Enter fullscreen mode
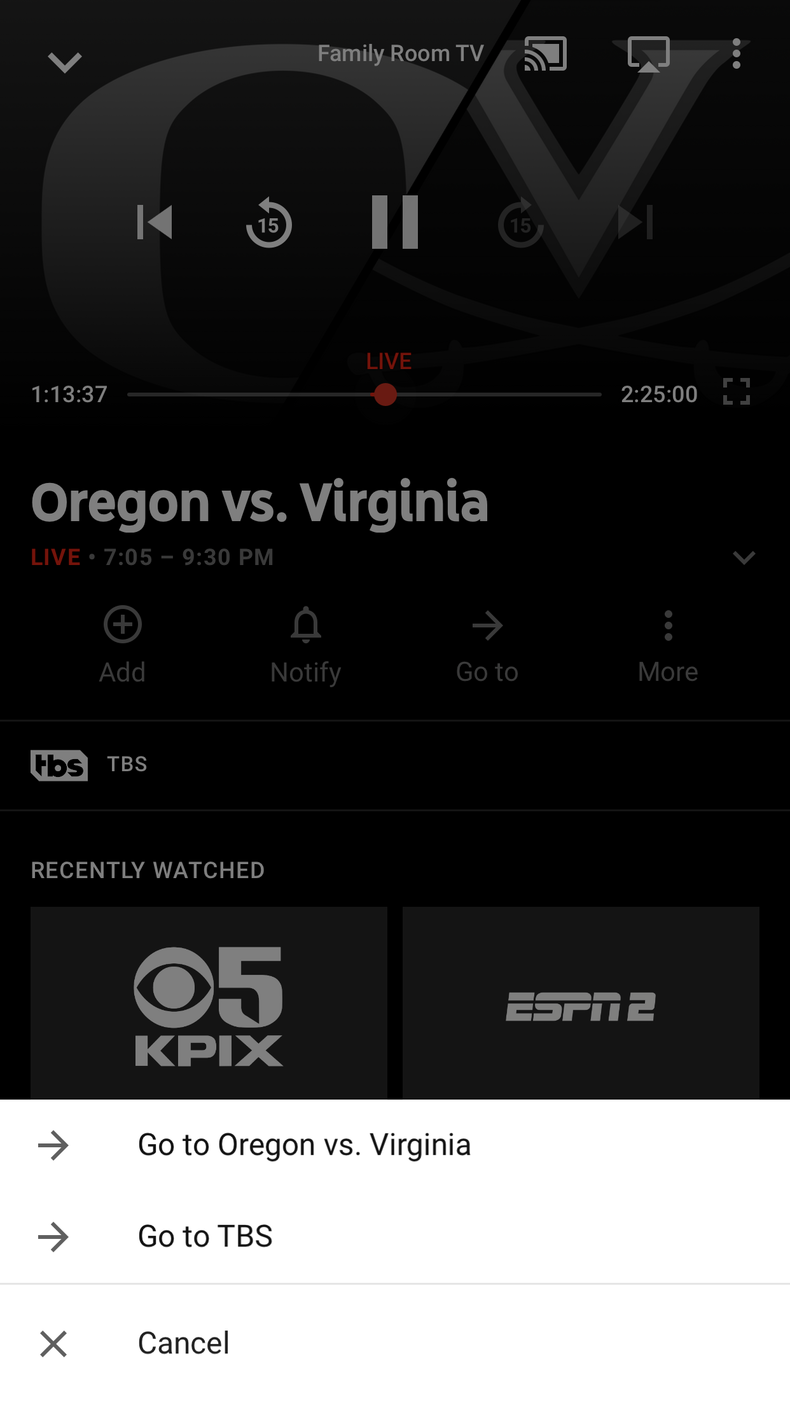The width and height of the screenshot is (790, 1405). point(736,392)
